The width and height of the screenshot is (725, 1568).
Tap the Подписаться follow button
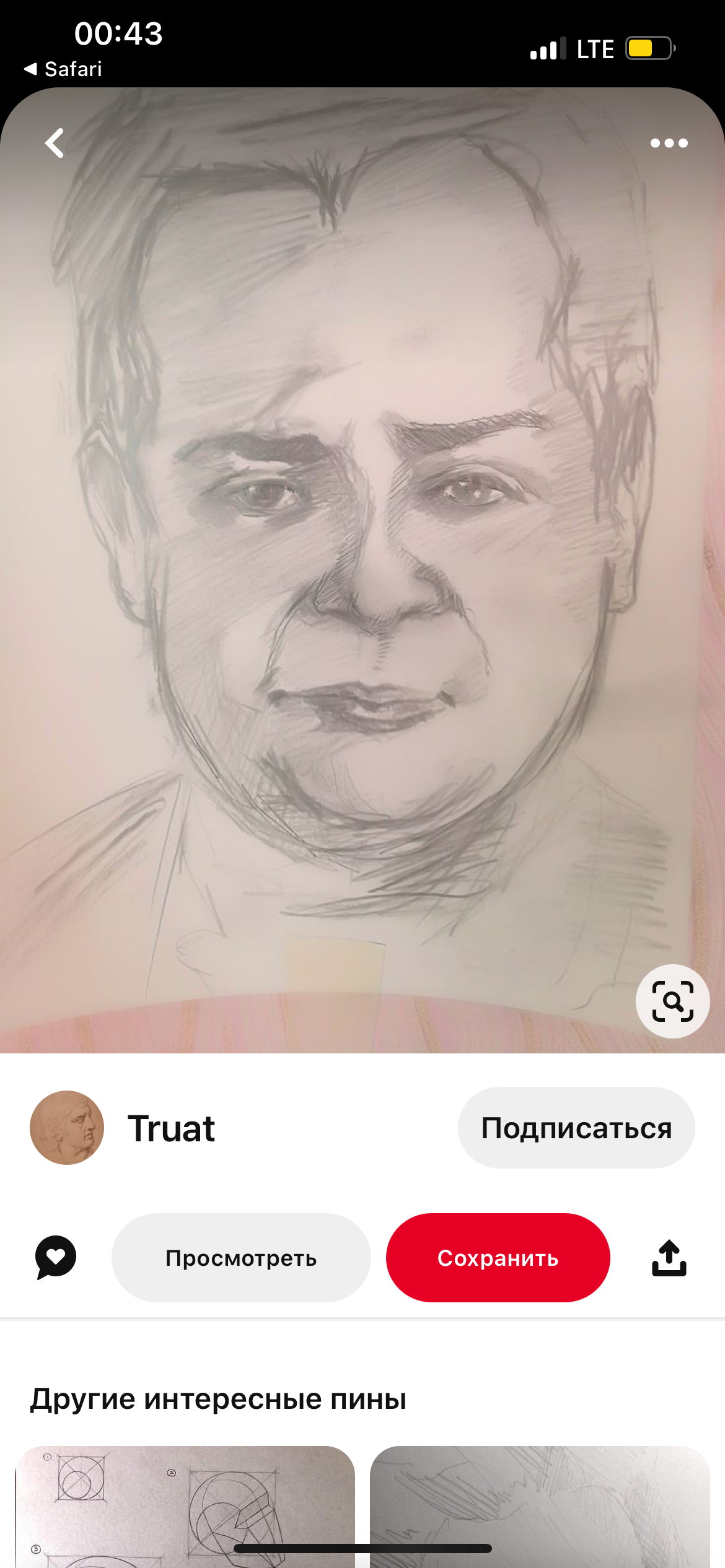click(x=576, y=1128)
